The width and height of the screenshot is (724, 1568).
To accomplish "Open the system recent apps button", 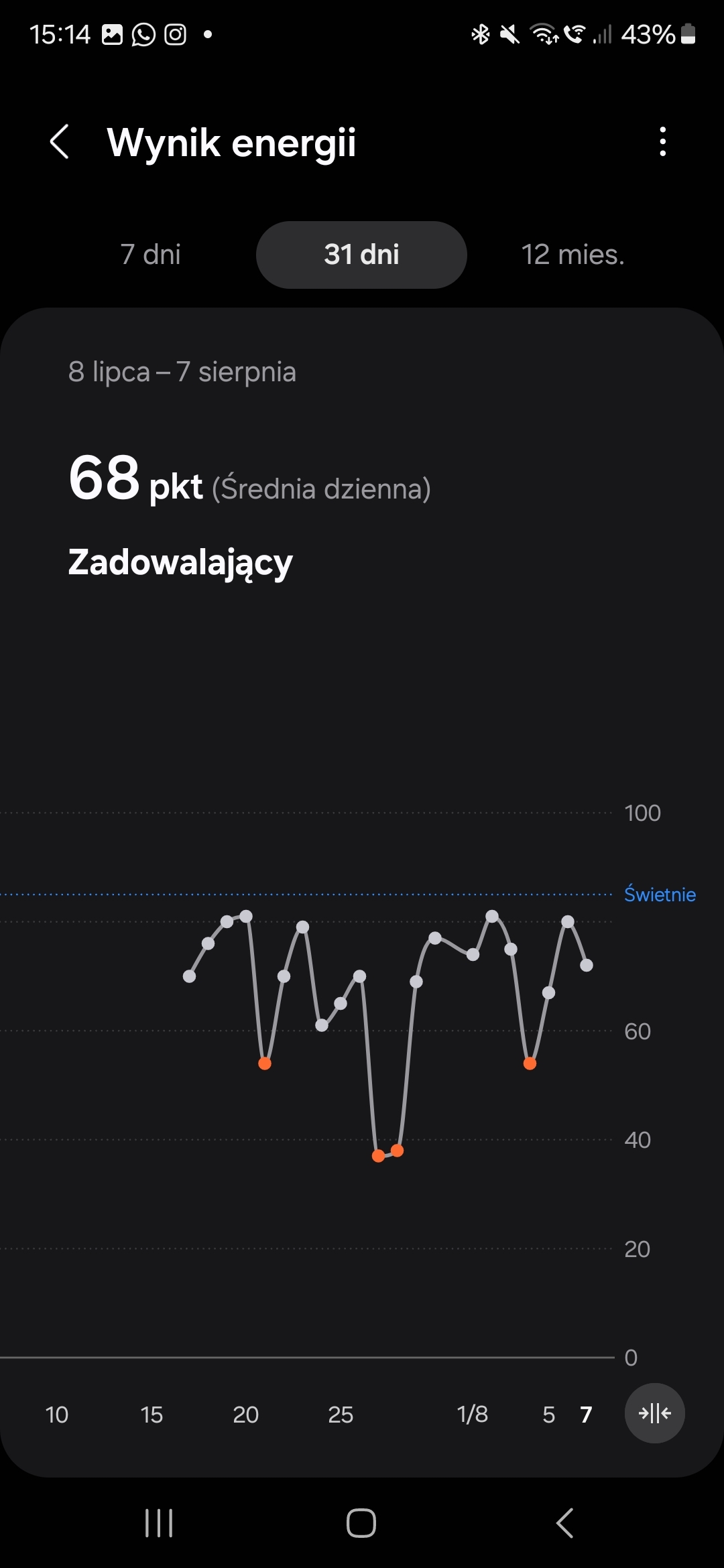I will click(159, 1522).
